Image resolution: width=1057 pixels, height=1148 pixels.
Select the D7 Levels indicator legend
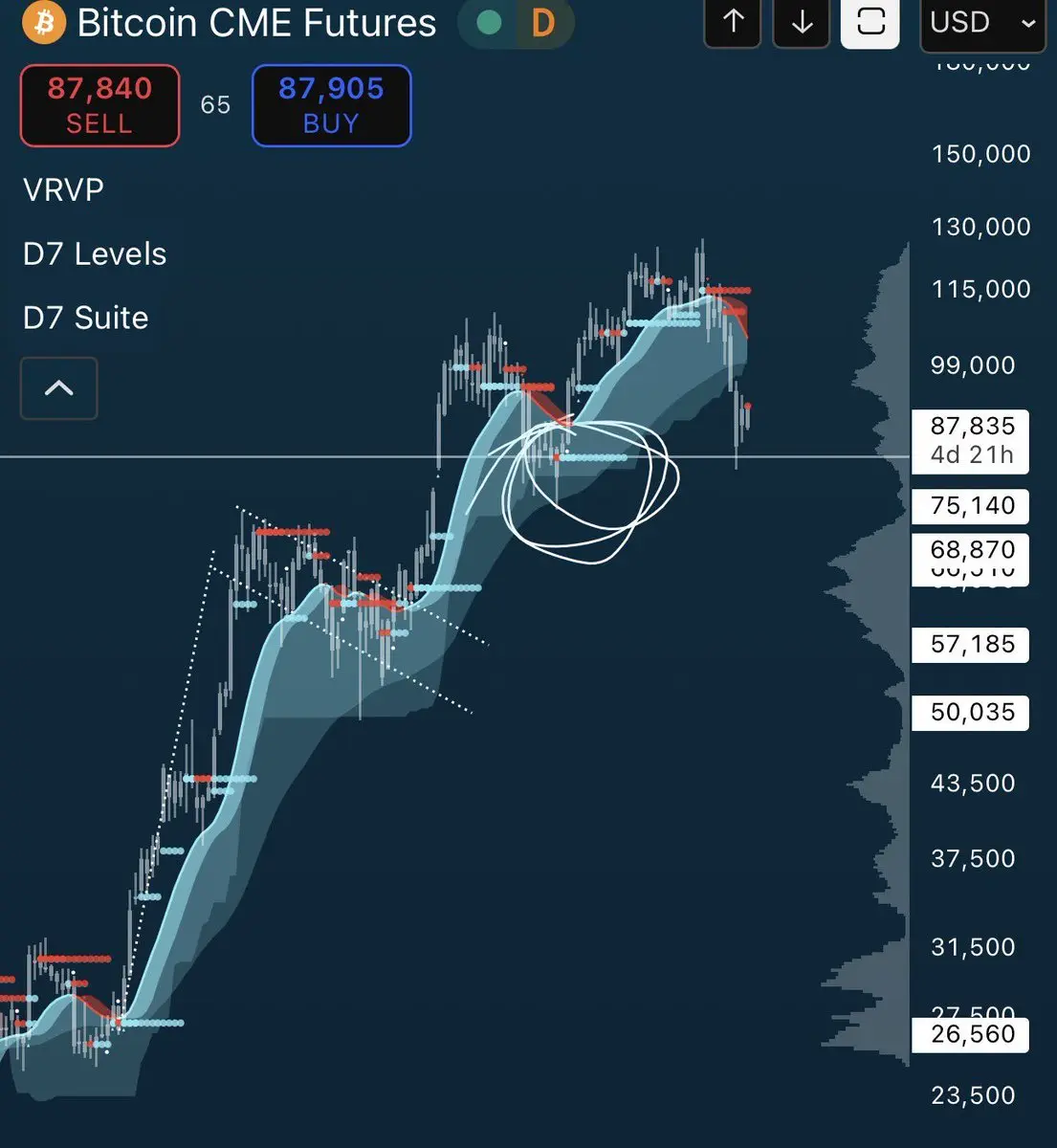click(x=95, y=254)
